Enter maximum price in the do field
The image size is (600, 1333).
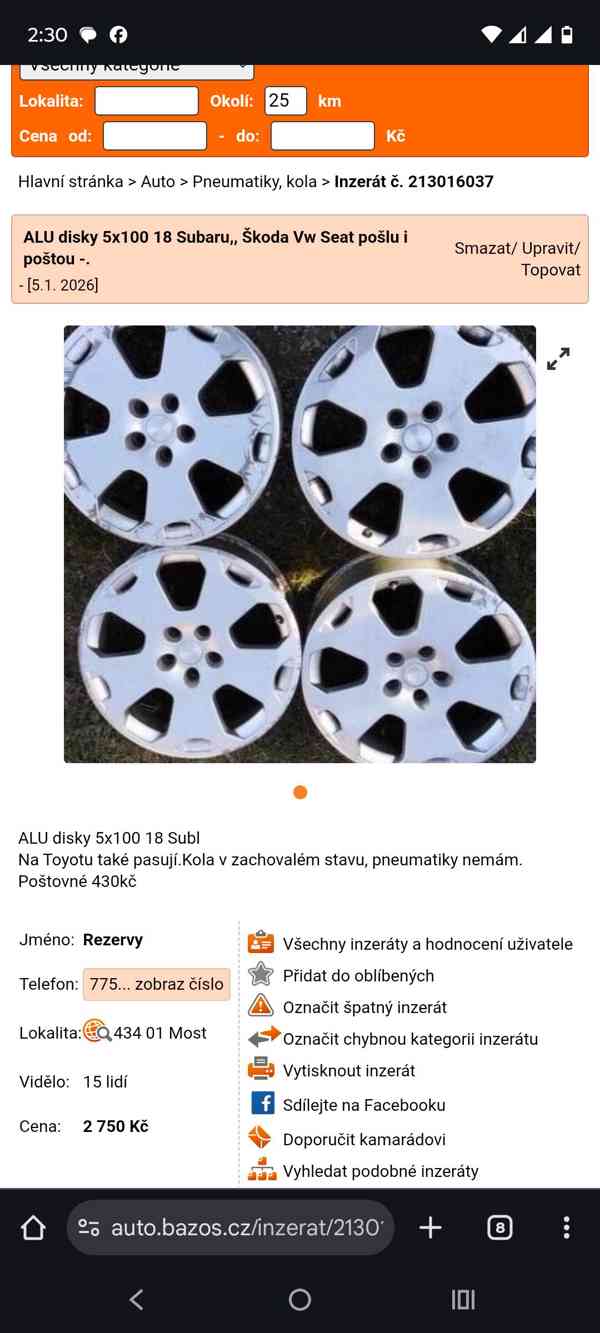coord(322,136)
